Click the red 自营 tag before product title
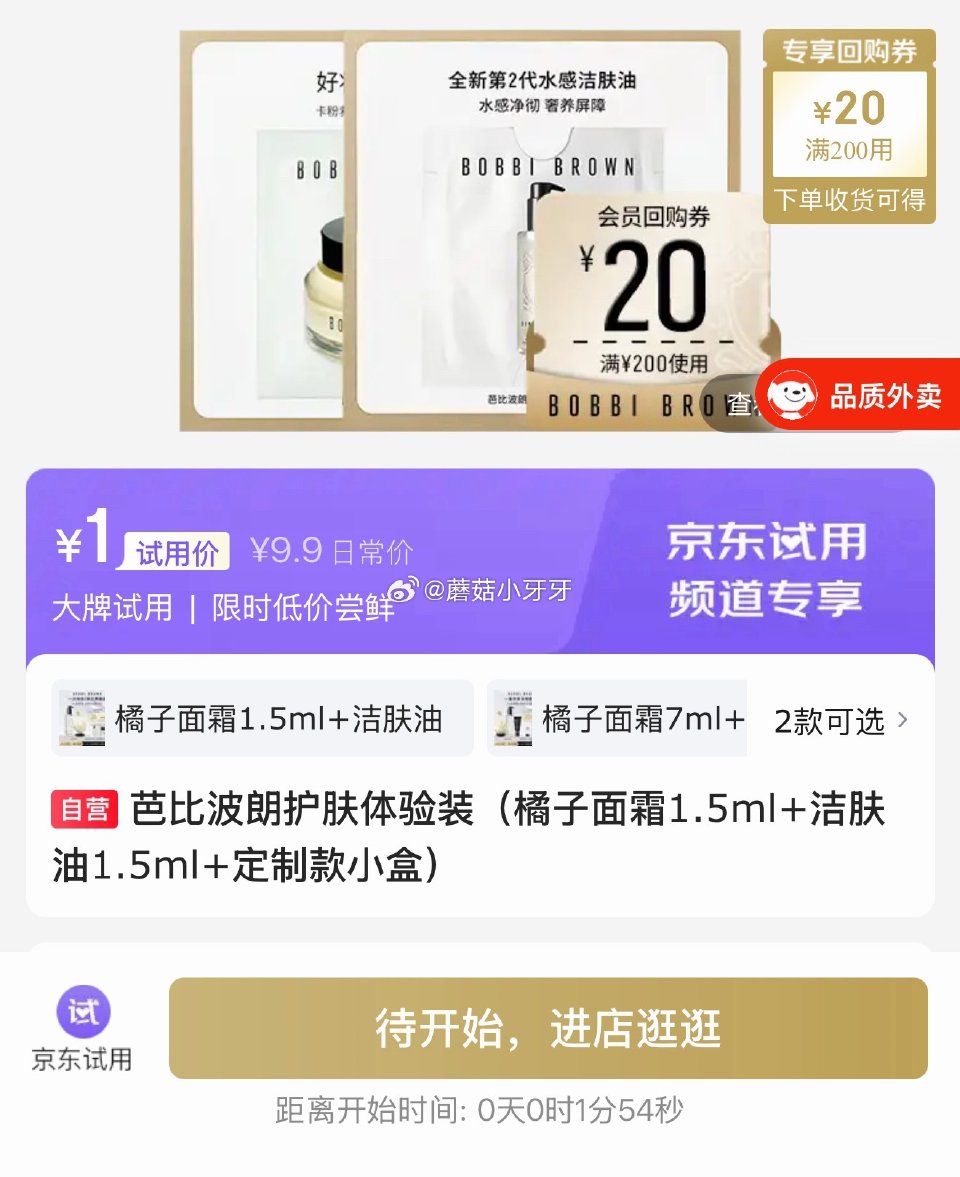This screenshot has width=960, height=1177. click(x=83, y=812)
